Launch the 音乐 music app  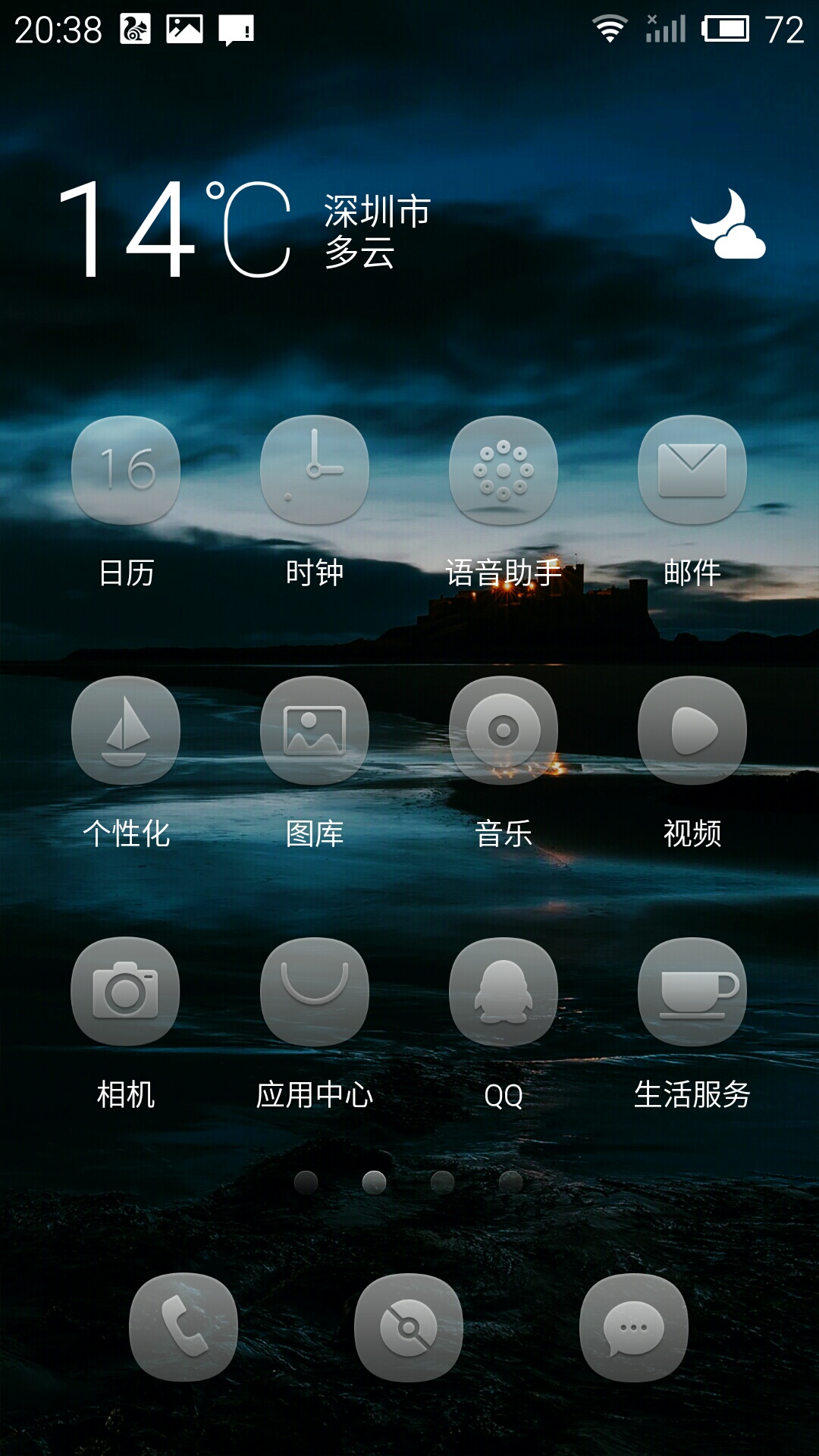coord(504,731)
